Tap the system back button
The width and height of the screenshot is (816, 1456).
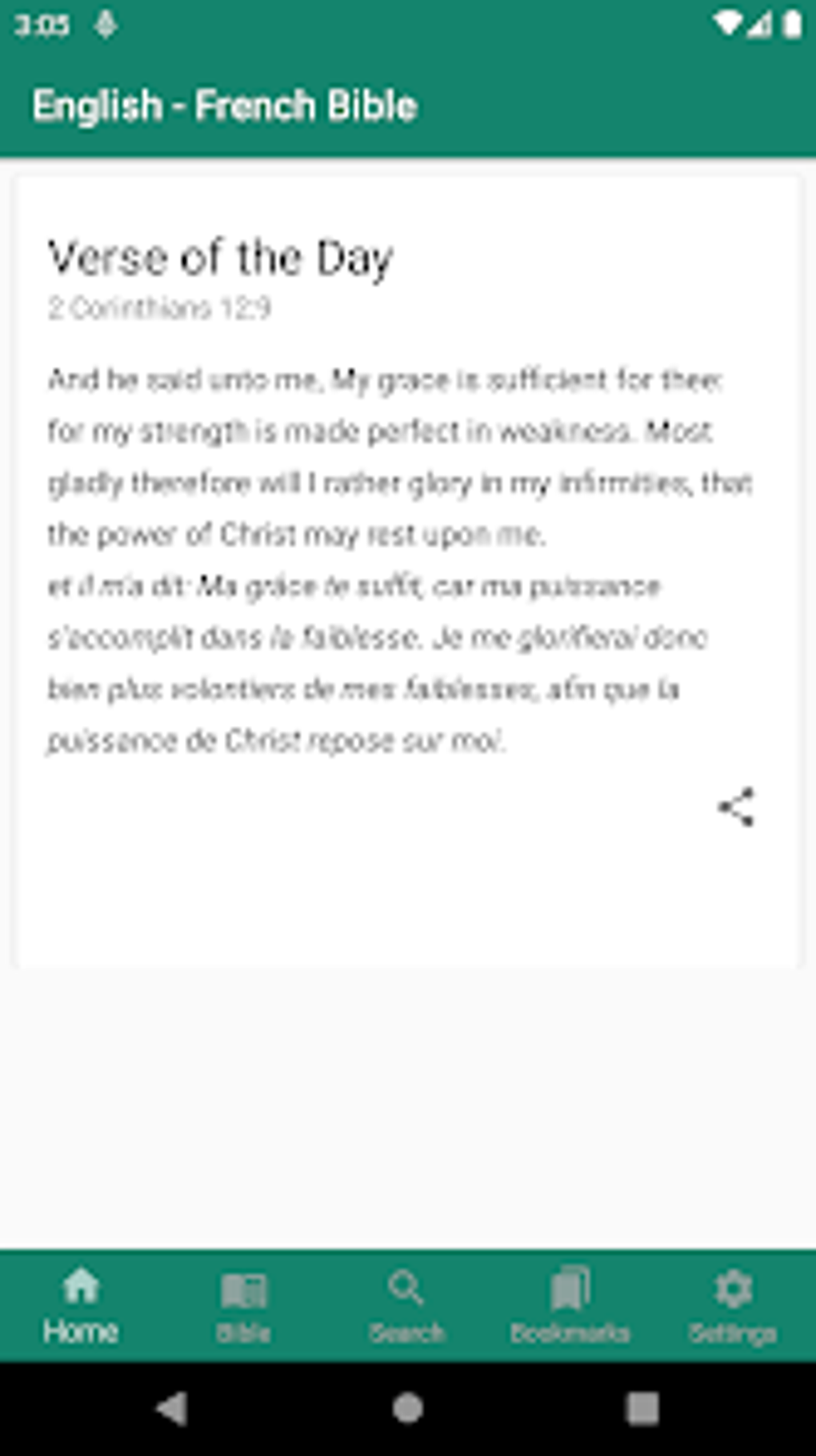tap(172, 1408)
